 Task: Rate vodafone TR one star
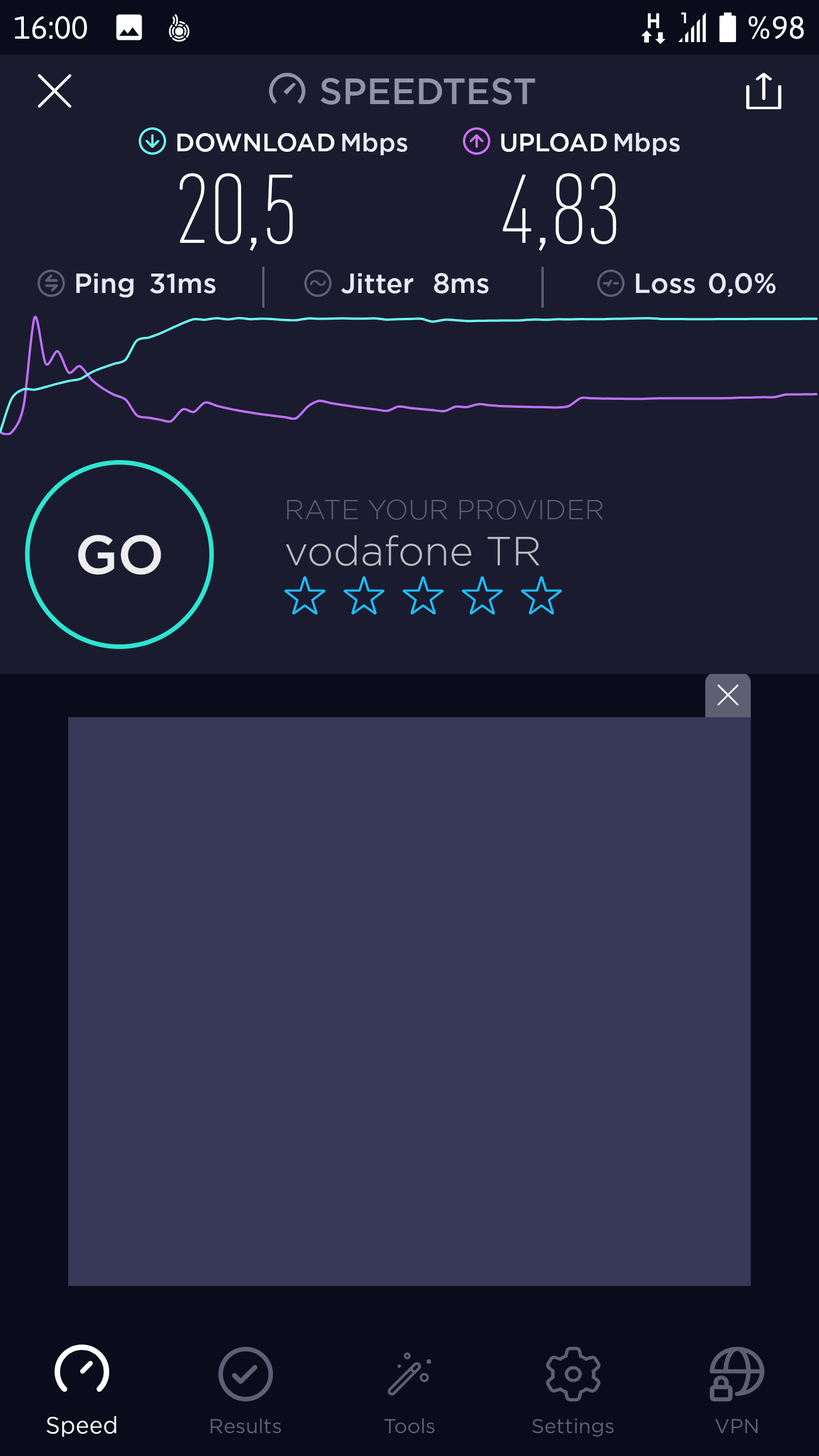(x=305, y=596)
